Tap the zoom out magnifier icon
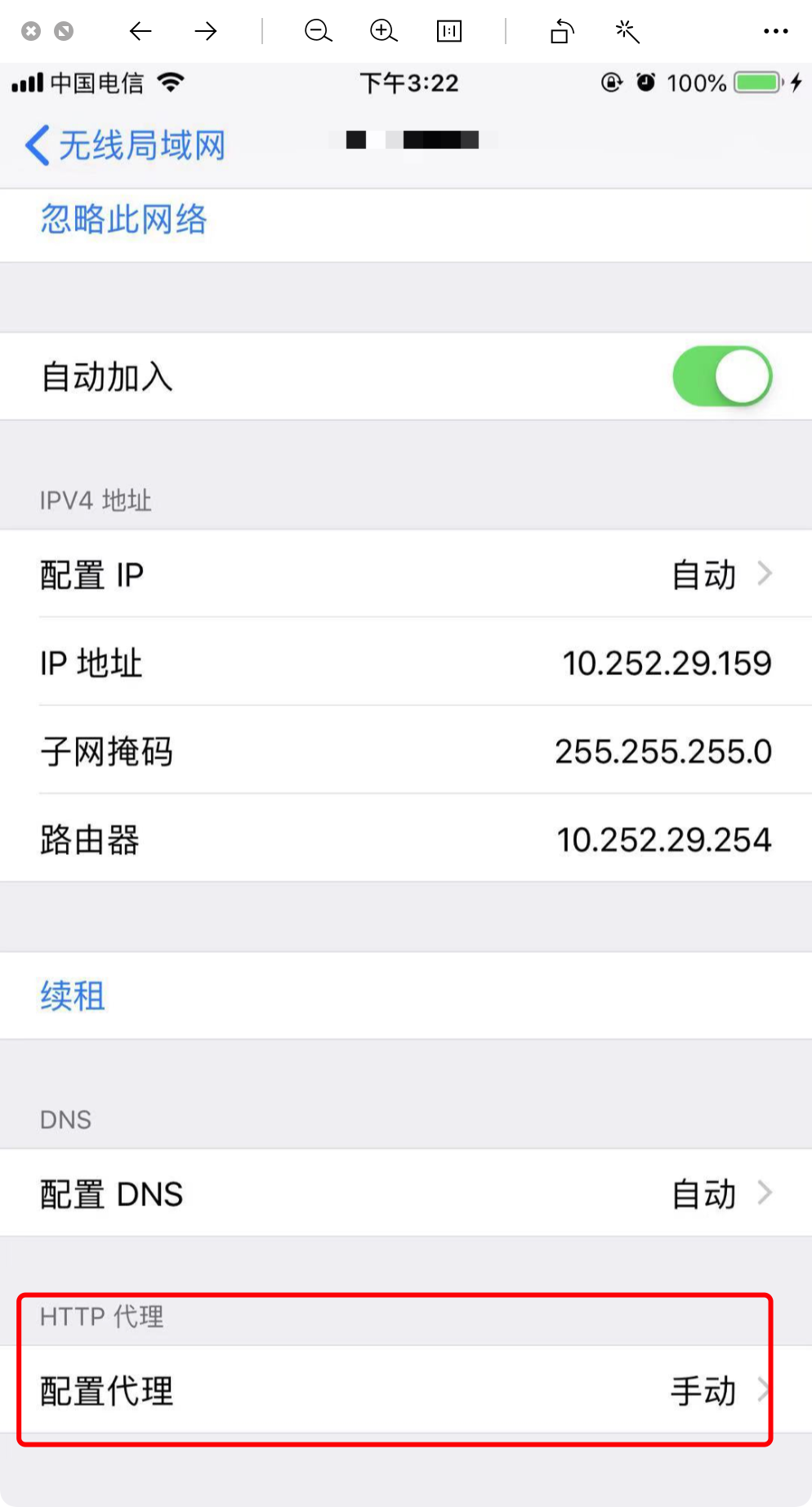The width and height of the screenshot is (812, 1507). tap(318, 32)
